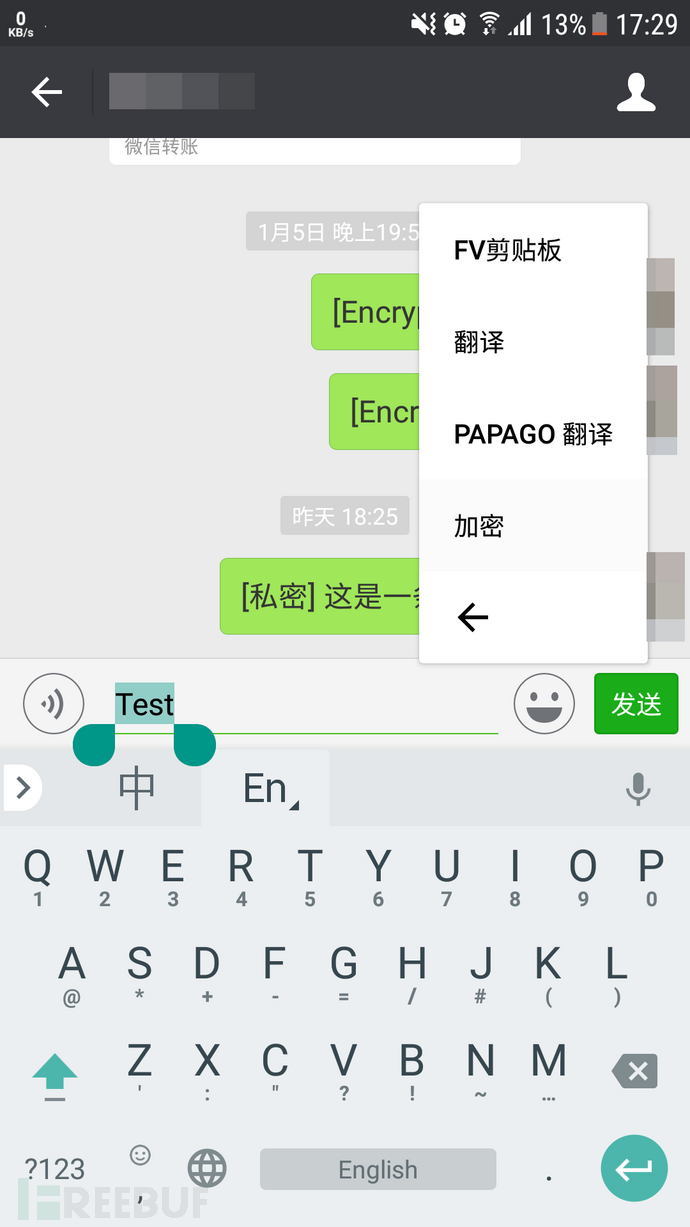Go back from the chat

[46, 93]
